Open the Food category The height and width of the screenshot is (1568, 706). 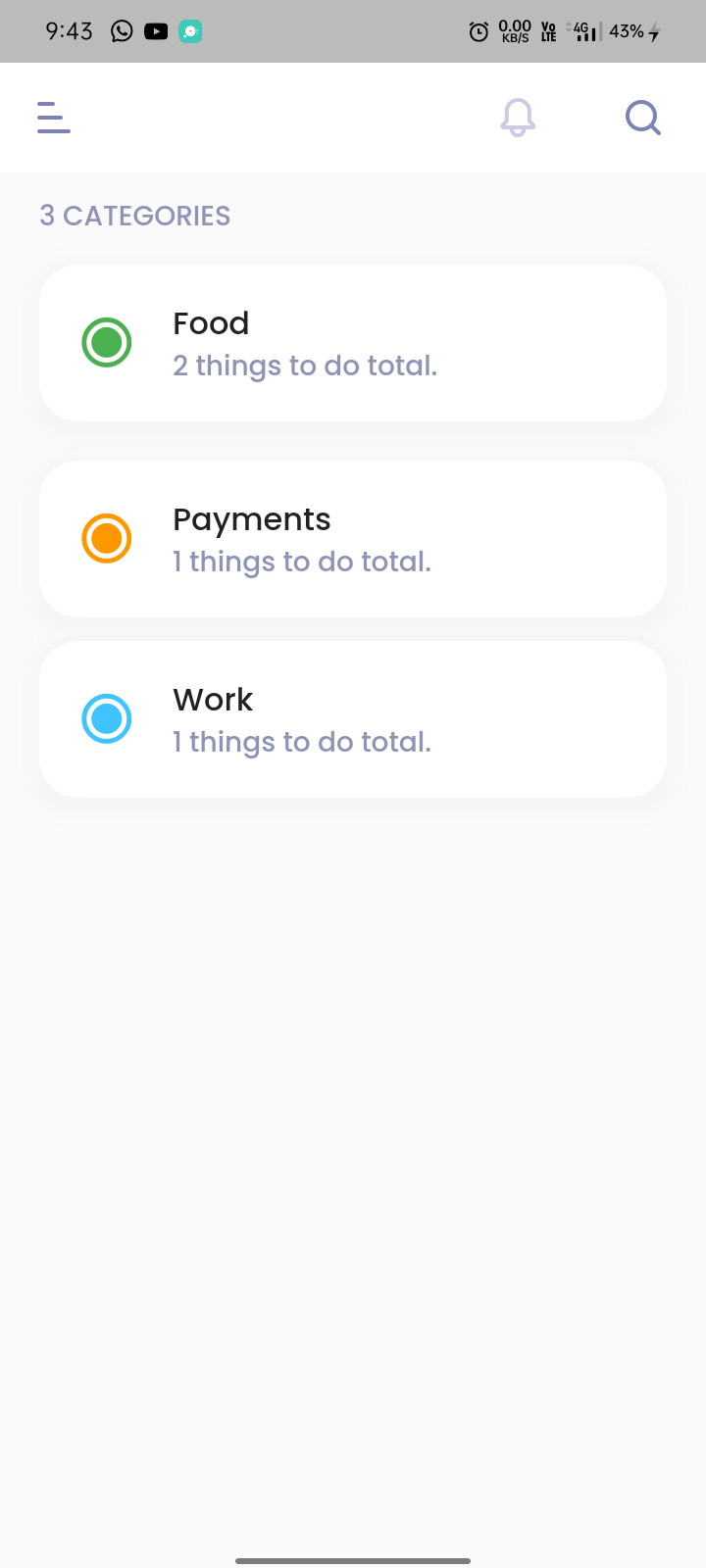[x=353, y=343]
